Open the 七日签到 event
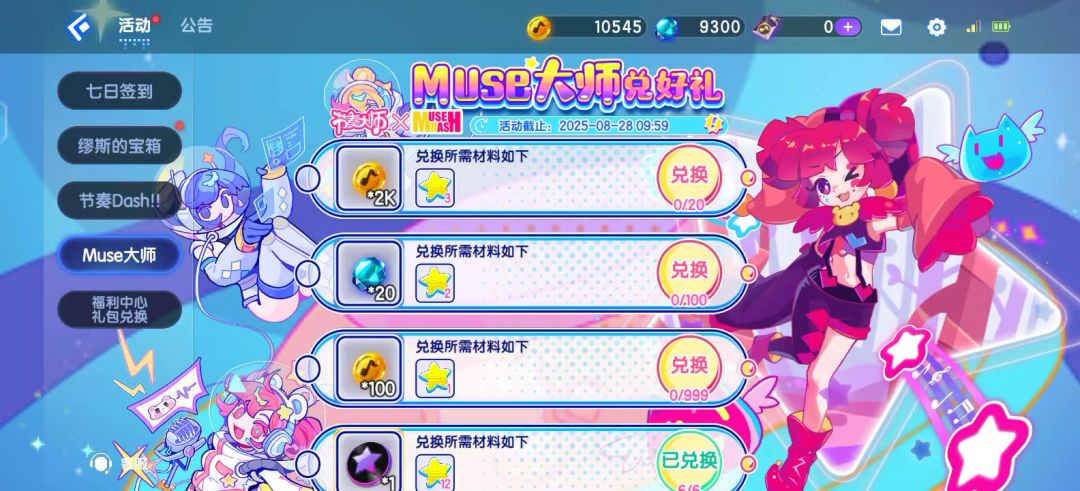 [119, 92]
